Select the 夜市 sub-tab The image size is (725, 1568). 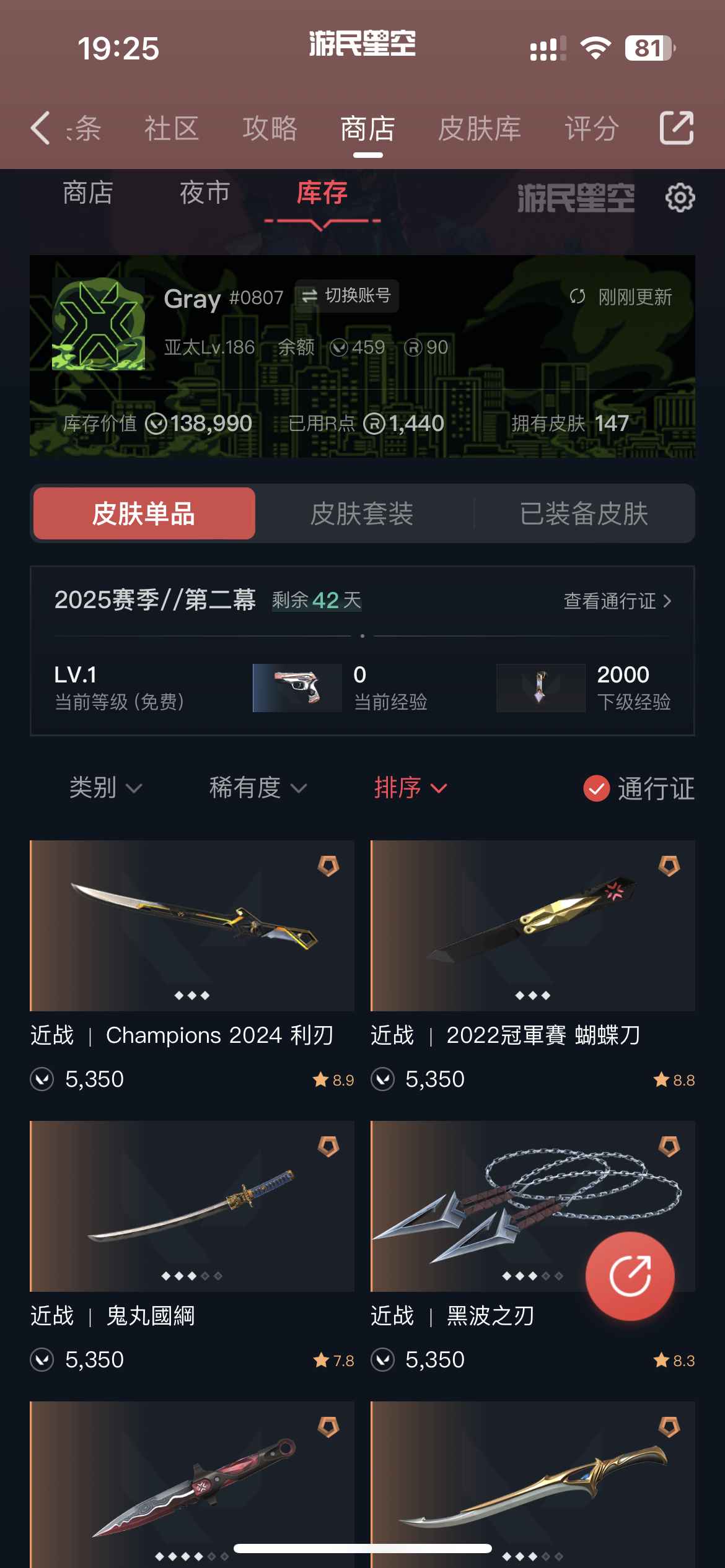(x=204, y=193)
